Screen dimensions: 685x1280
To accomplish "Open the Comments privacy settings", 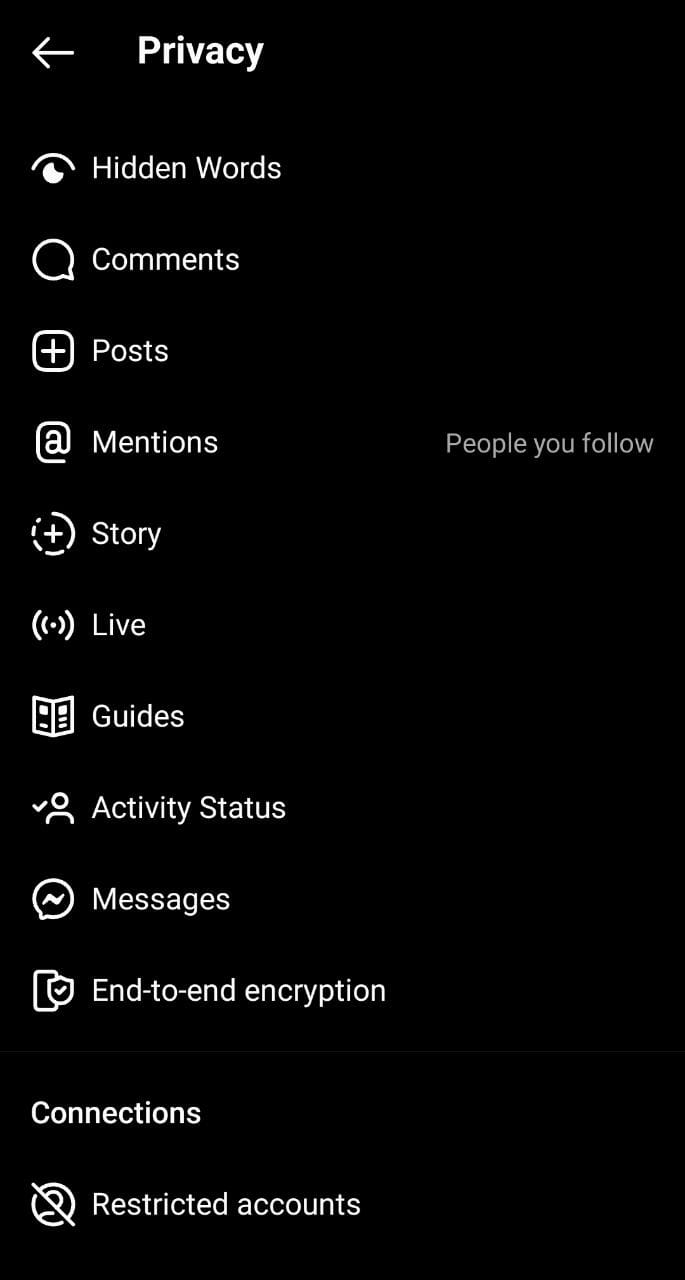I will click(165, 260).
